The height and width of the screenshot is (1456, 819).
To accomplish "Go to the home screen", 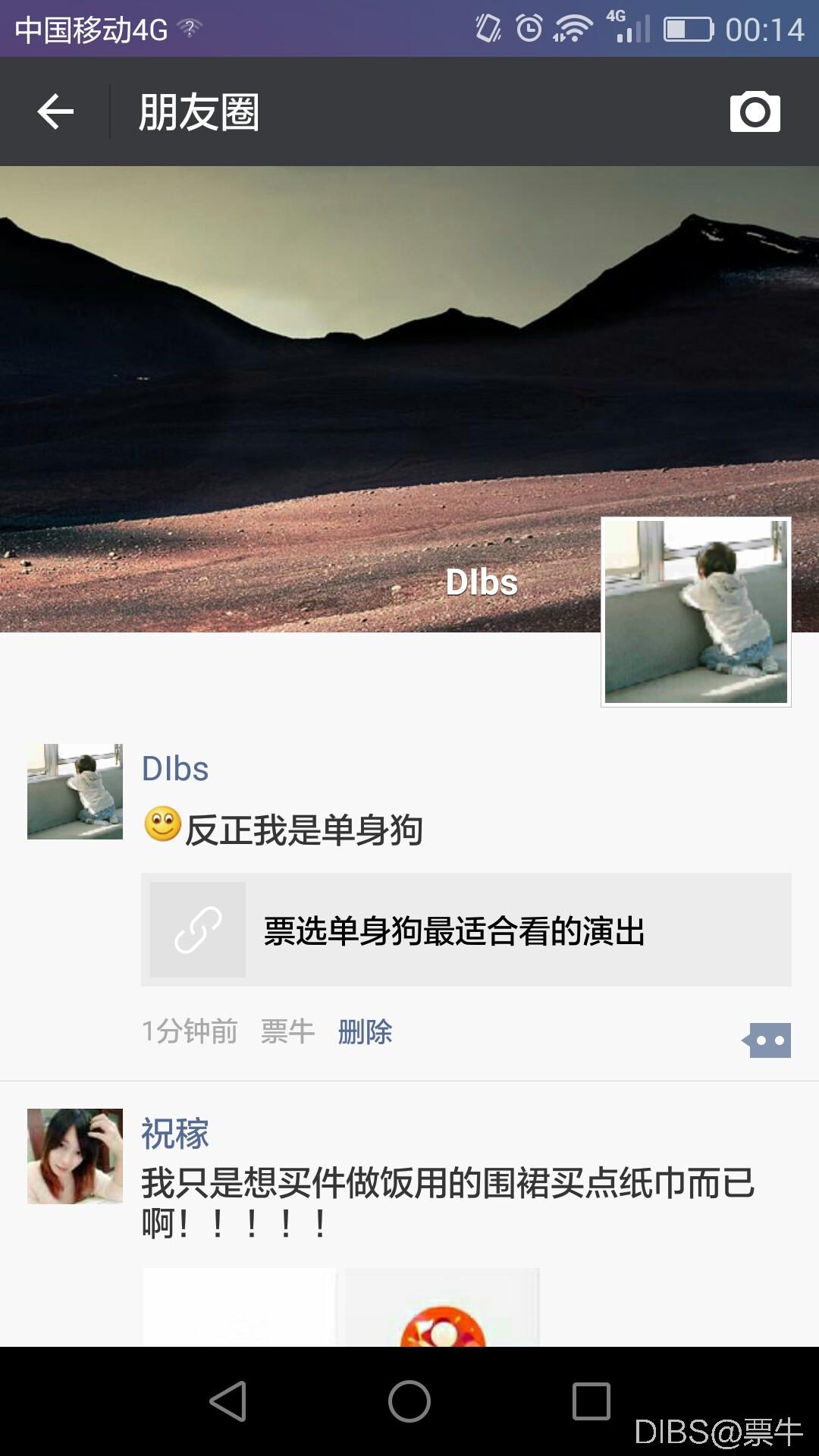I will tap(409, 1401).
